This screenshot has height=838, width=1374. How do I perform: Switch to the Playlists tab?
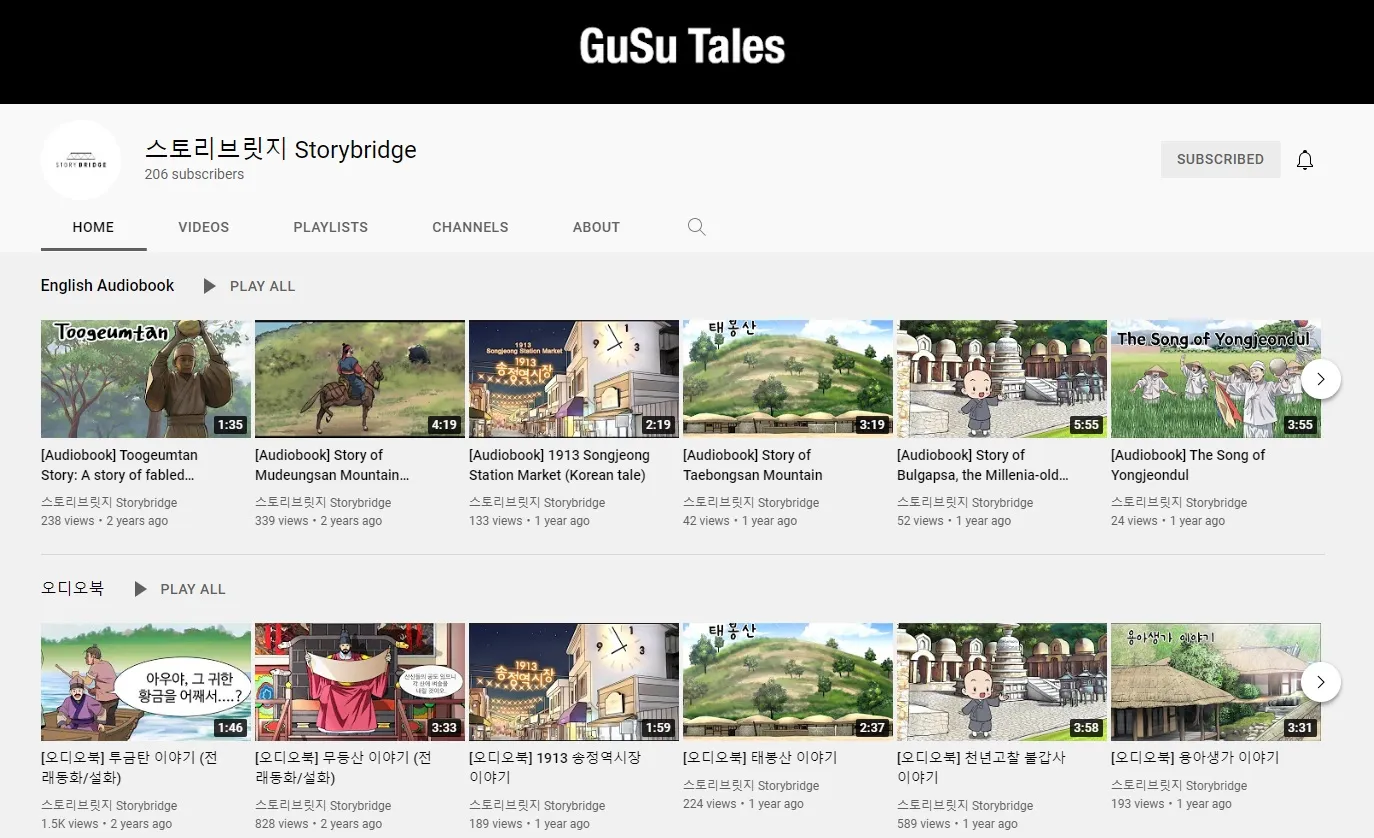pos(330,227)
